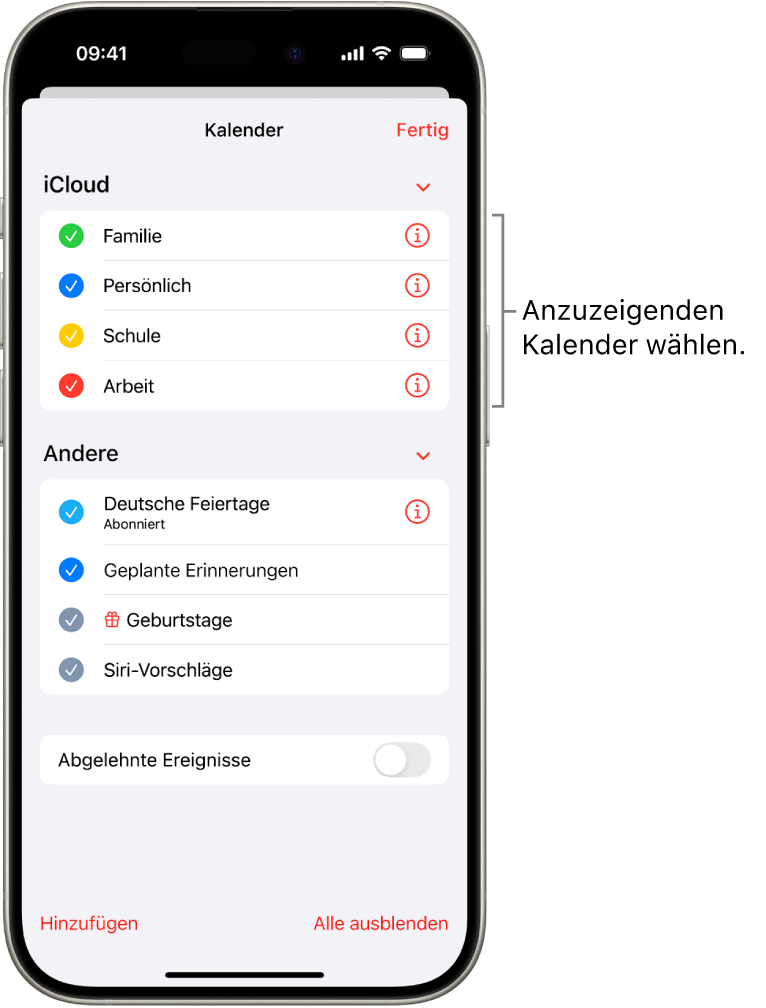Open info for Deutsche Feiertage
This screenshot has height=1008, width=766.
417,512
